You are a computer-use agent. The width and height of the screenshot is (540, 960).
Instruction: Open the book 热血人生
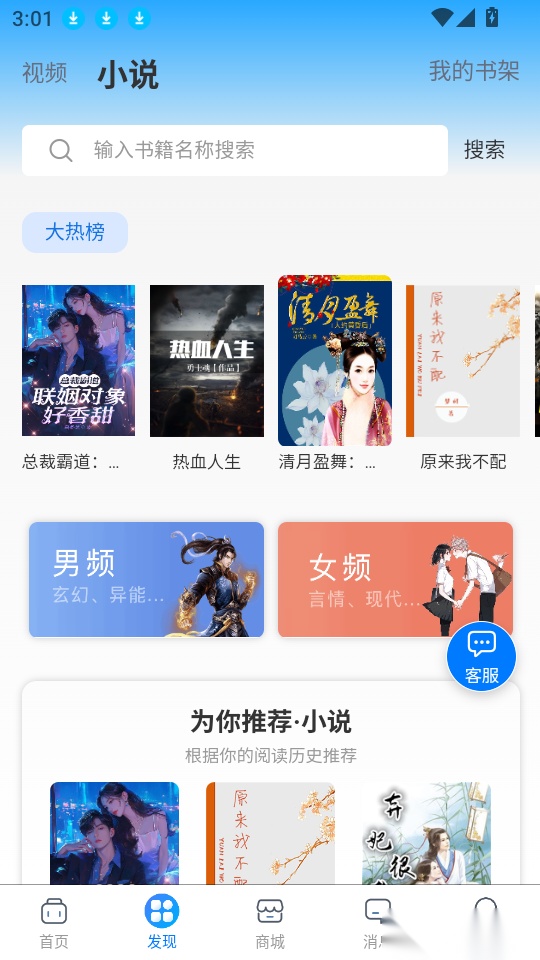pyautogui.click(x=206, y=360)
